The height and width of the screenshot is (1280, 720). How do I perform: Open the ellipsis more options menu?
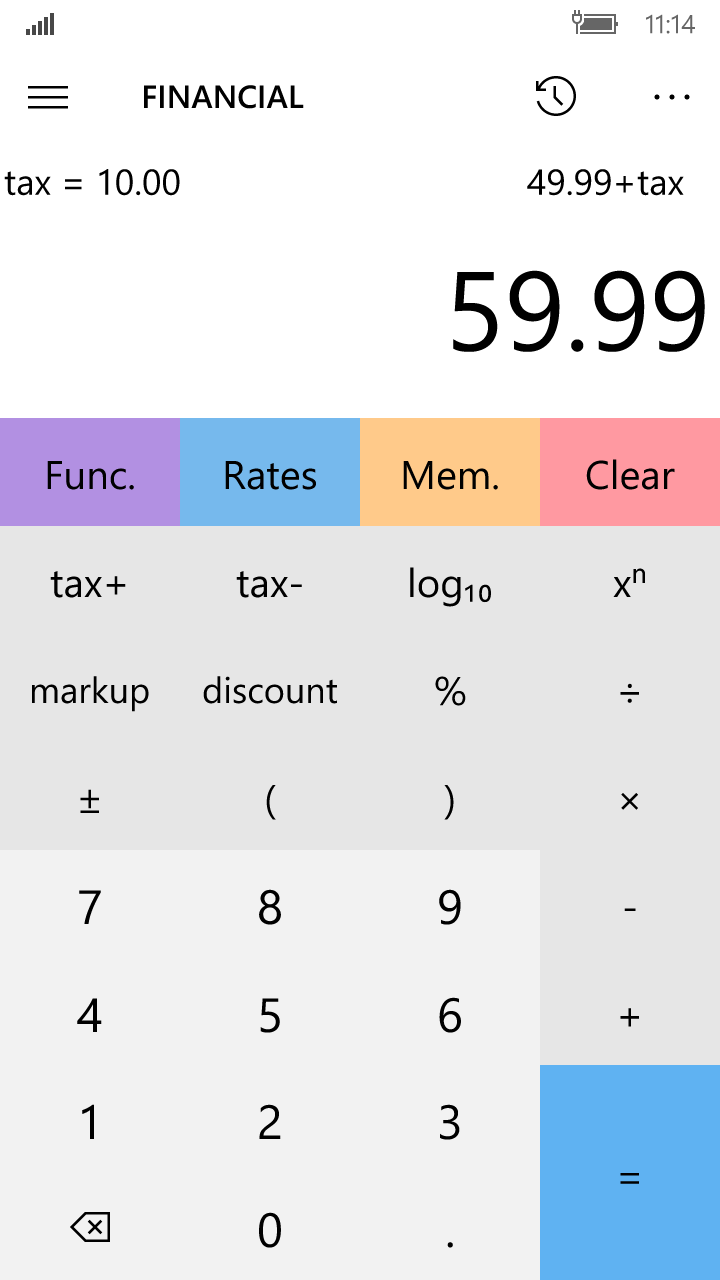pos(672,97)
